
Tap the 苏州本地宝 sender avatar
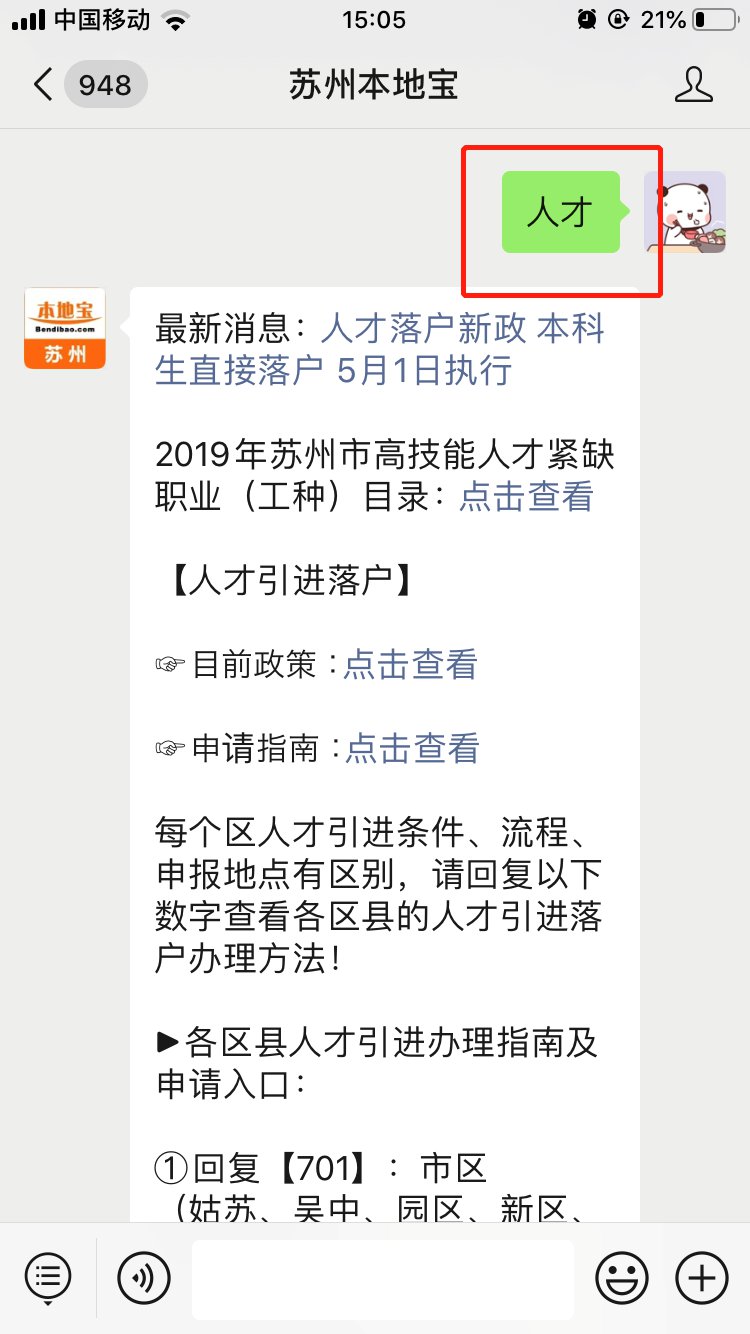[65, 329]
